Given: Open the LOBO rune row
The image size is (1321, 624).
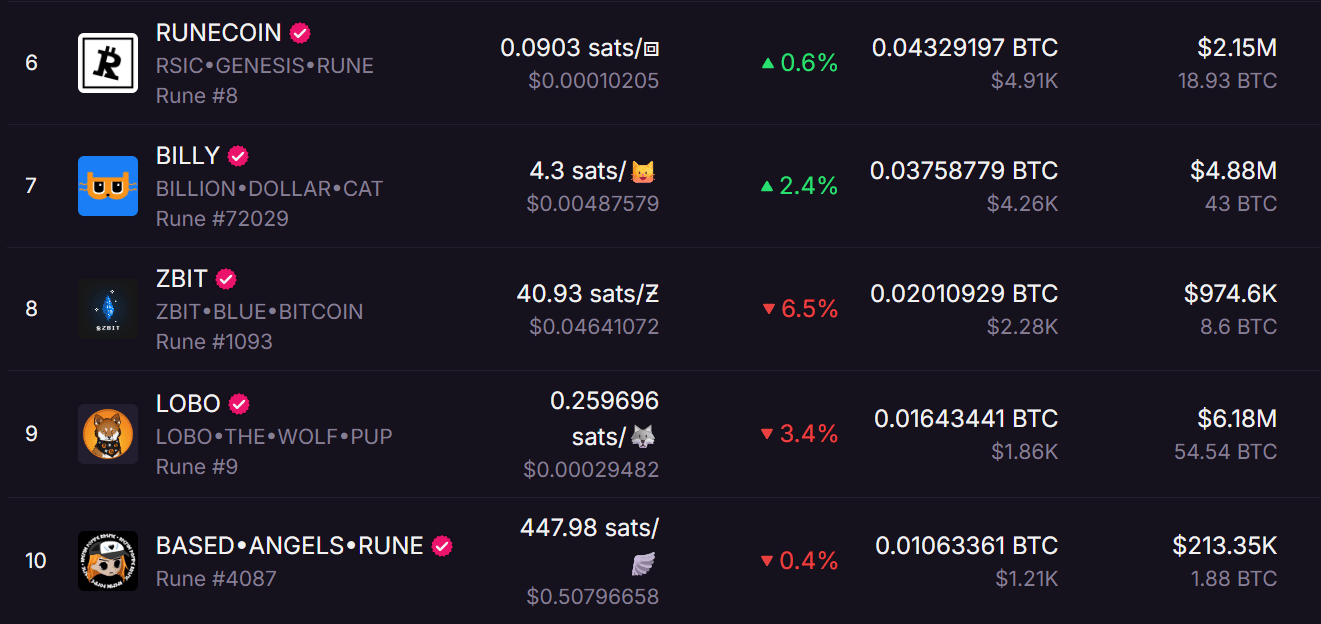Looking at the screenshot, I should (x=188, y=404).
